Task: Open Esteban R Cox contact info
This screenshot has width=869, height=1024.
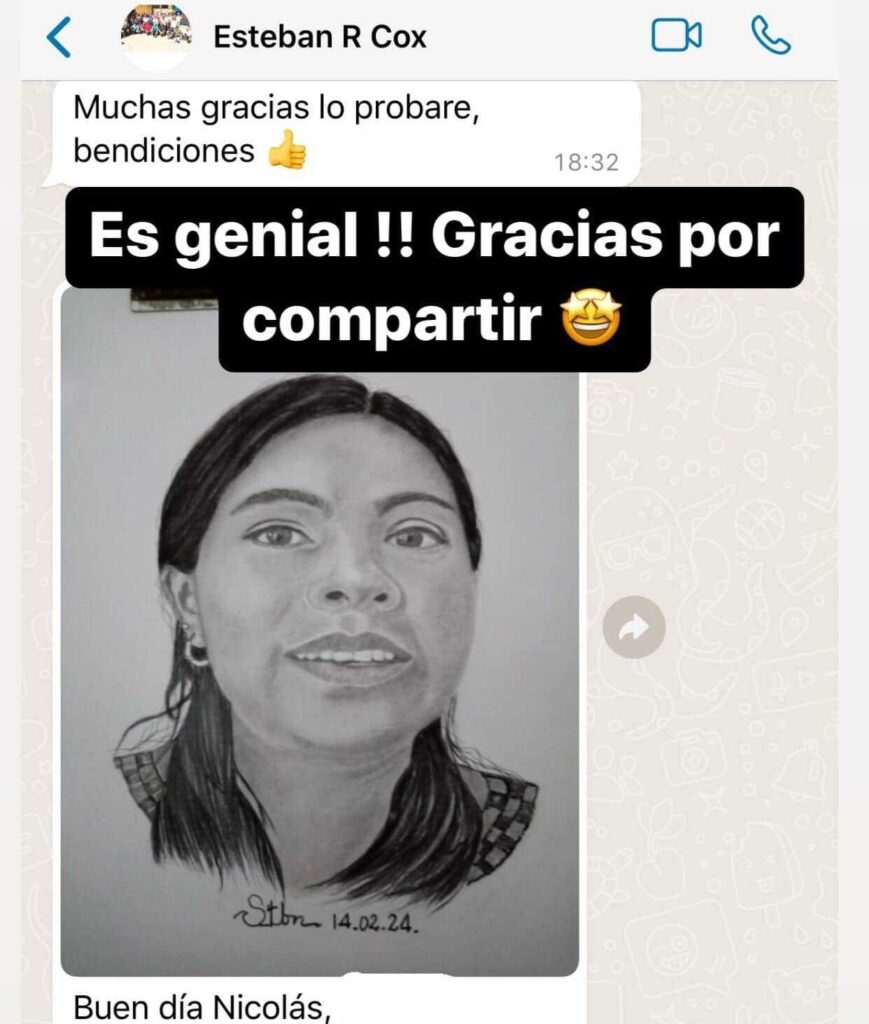Action: [x=319, y=38]
